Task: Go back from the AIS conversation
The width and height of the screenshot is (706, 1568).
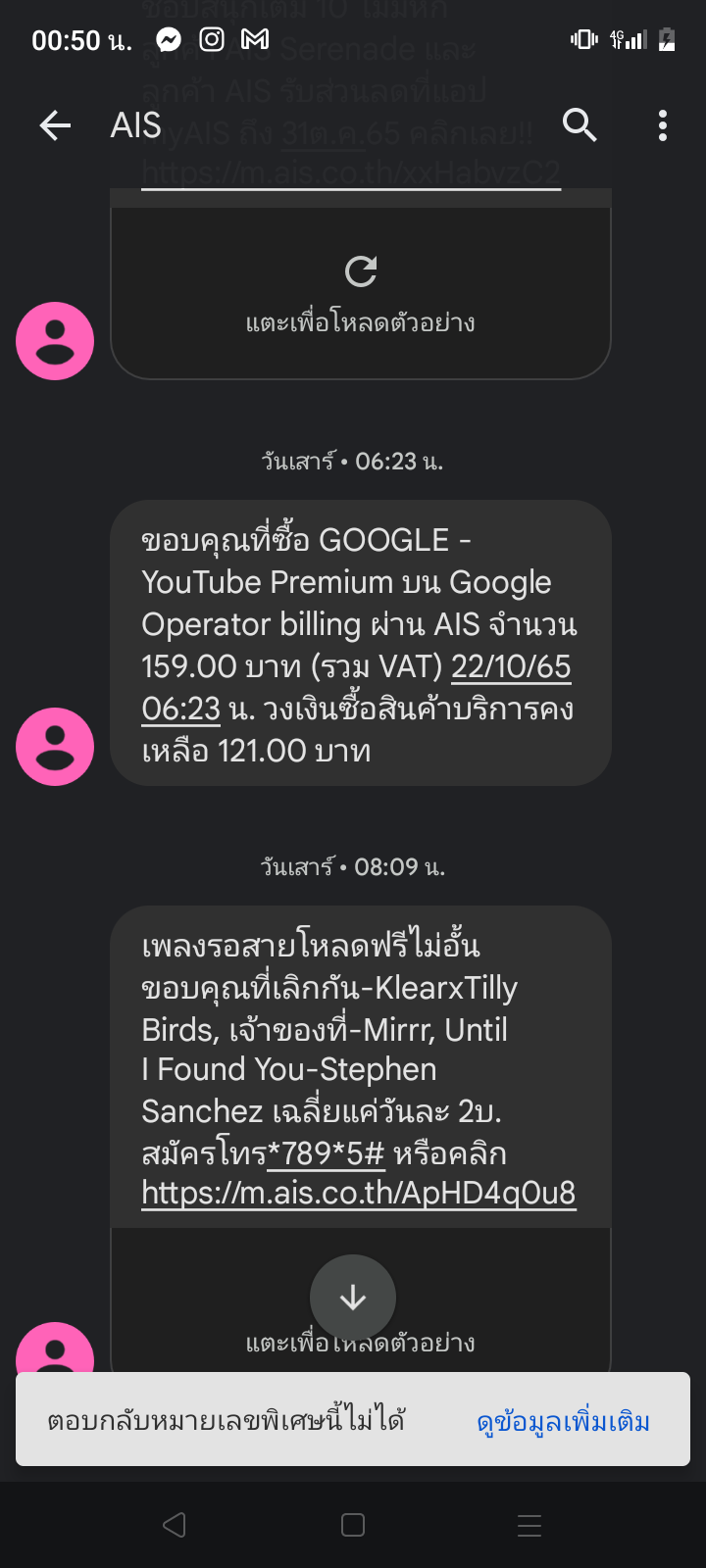Action: 55,125
